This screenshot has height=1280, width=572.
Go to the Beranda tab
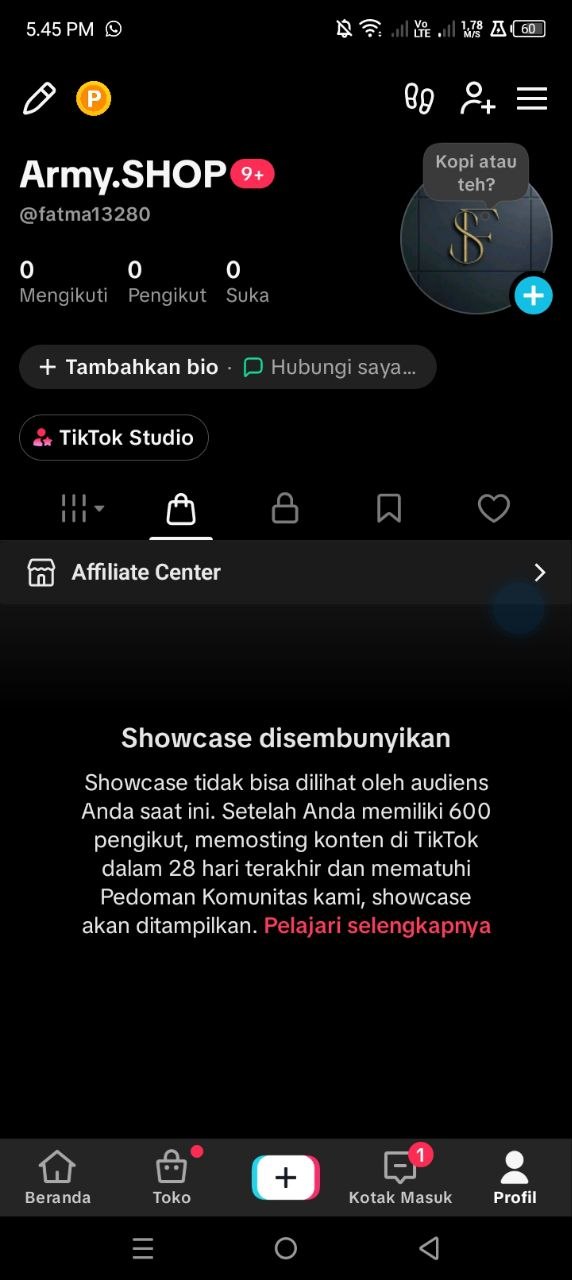tap(57, 1178)
